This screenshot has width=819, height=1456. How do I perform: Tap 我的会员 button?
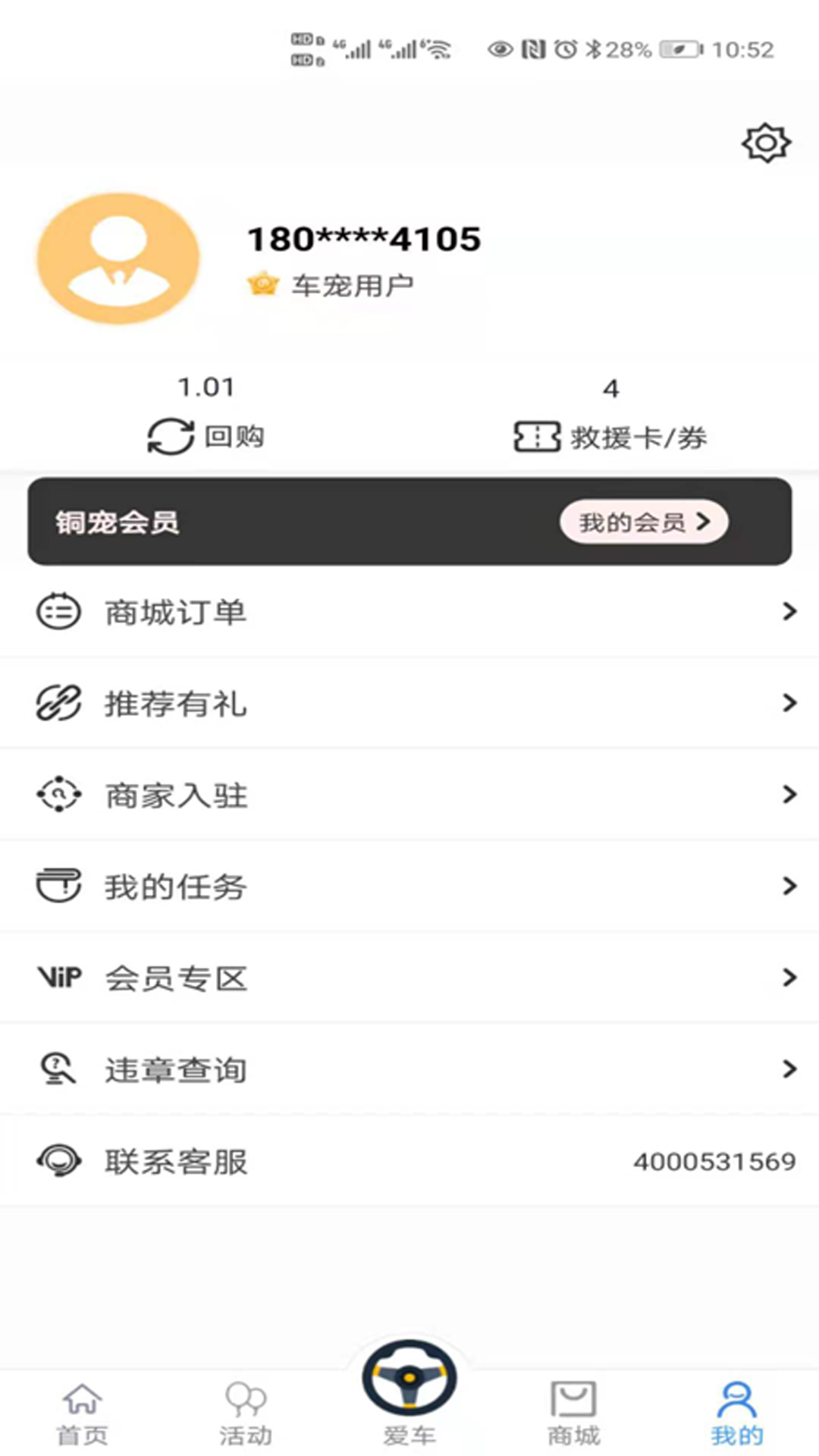coord(644,522)
